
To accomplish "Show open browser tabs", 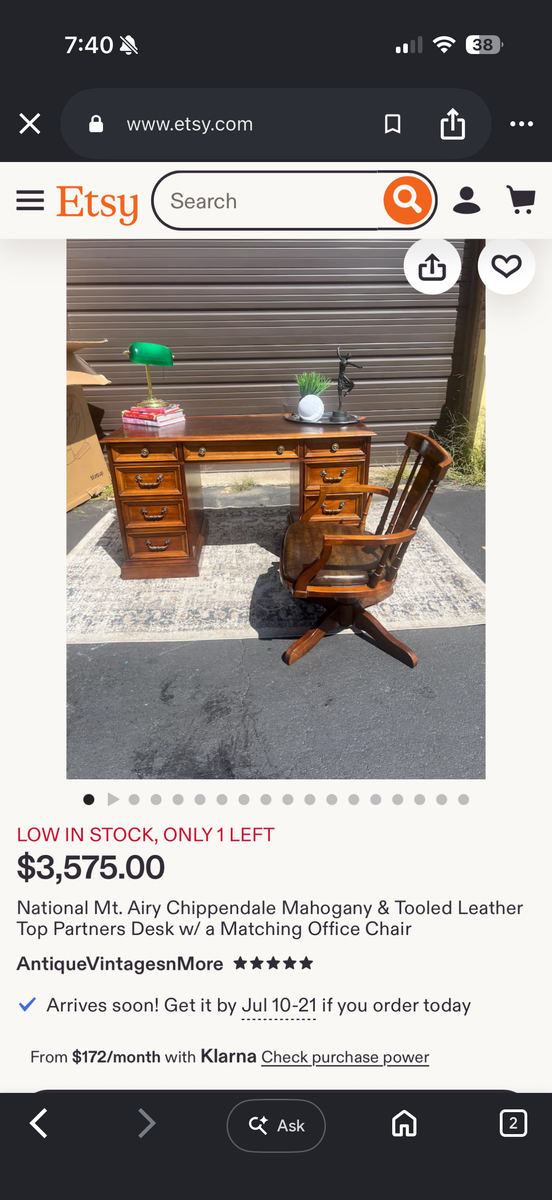I will (x=513, y=1124).
